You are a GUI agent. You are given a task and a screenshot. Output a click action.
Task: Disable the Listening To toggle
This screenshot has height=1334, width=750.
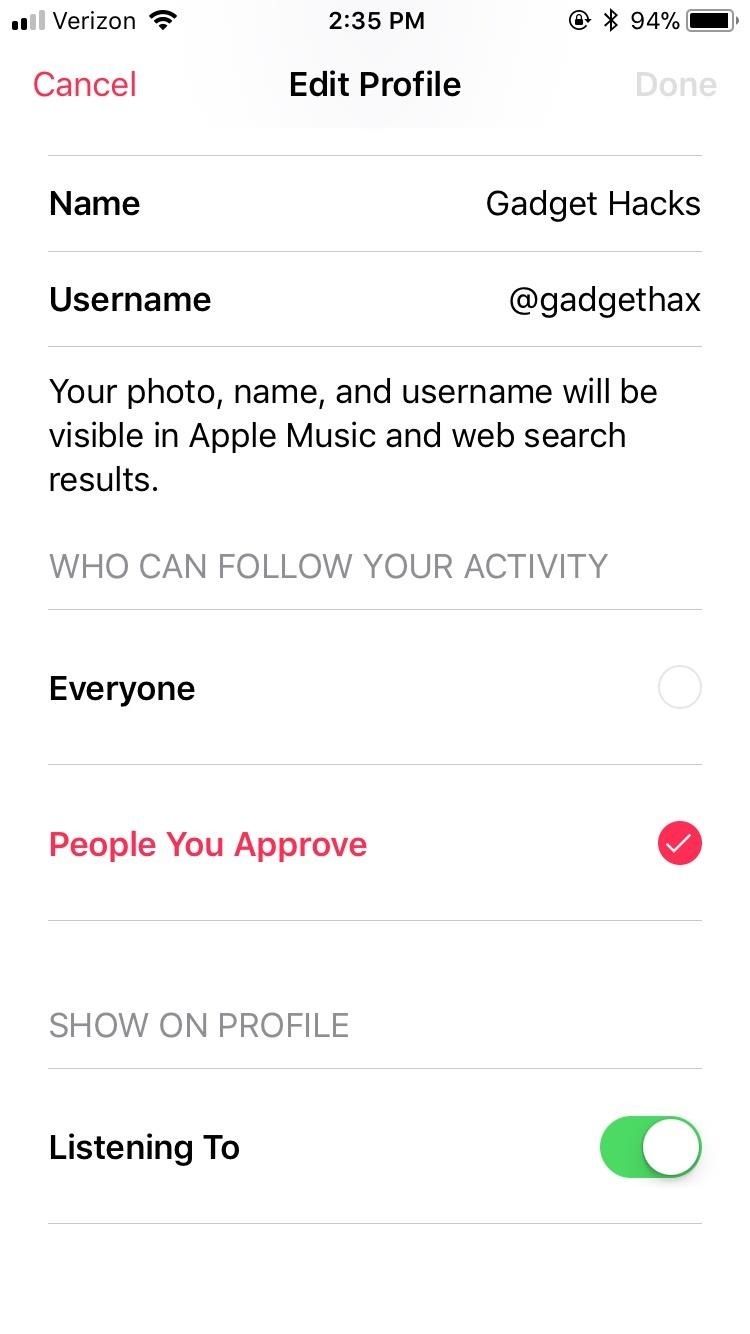pyautogui.click(x=650, y=1147)
